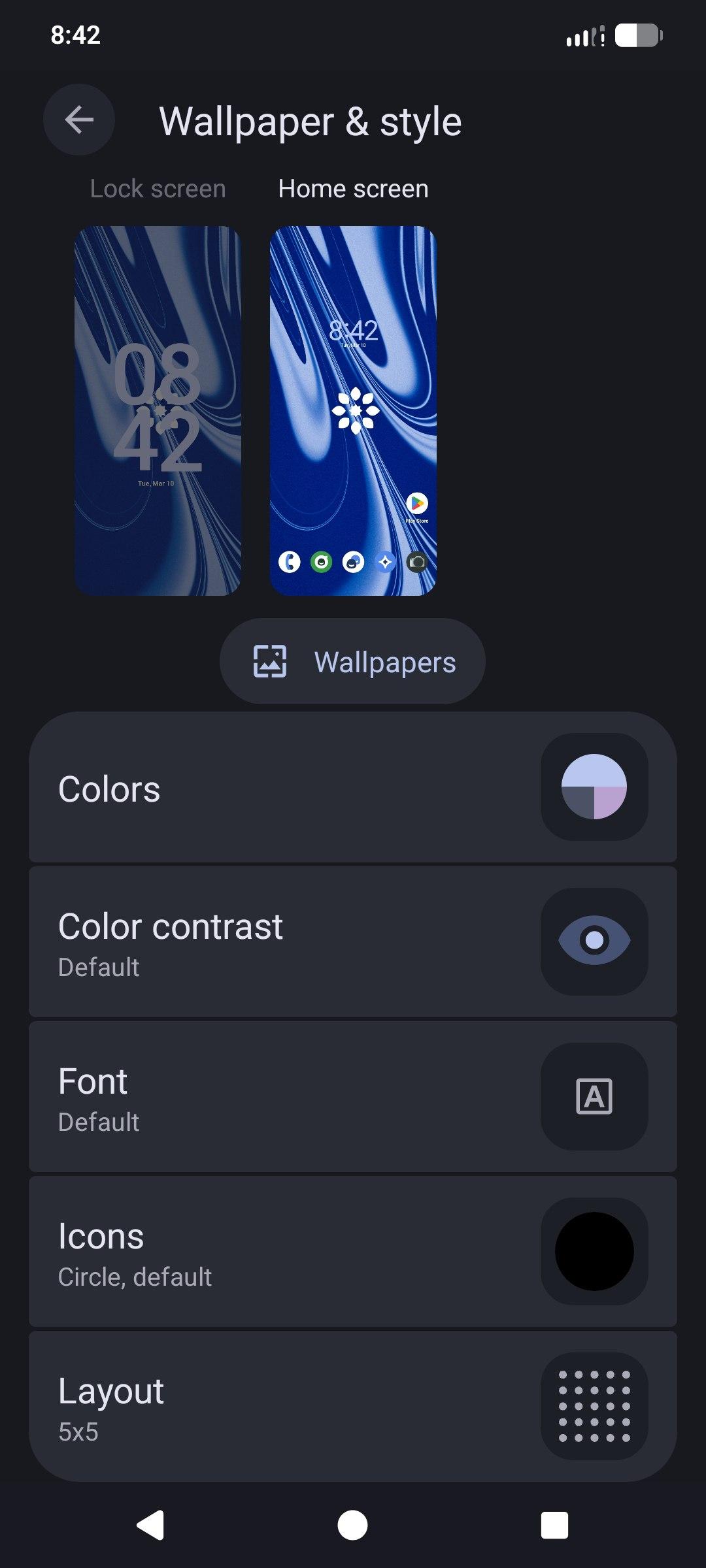The height and width of the screenshot is (1568, 706).
Task: Open the Wallpapers picker
Action: click(x=352, y=661)
